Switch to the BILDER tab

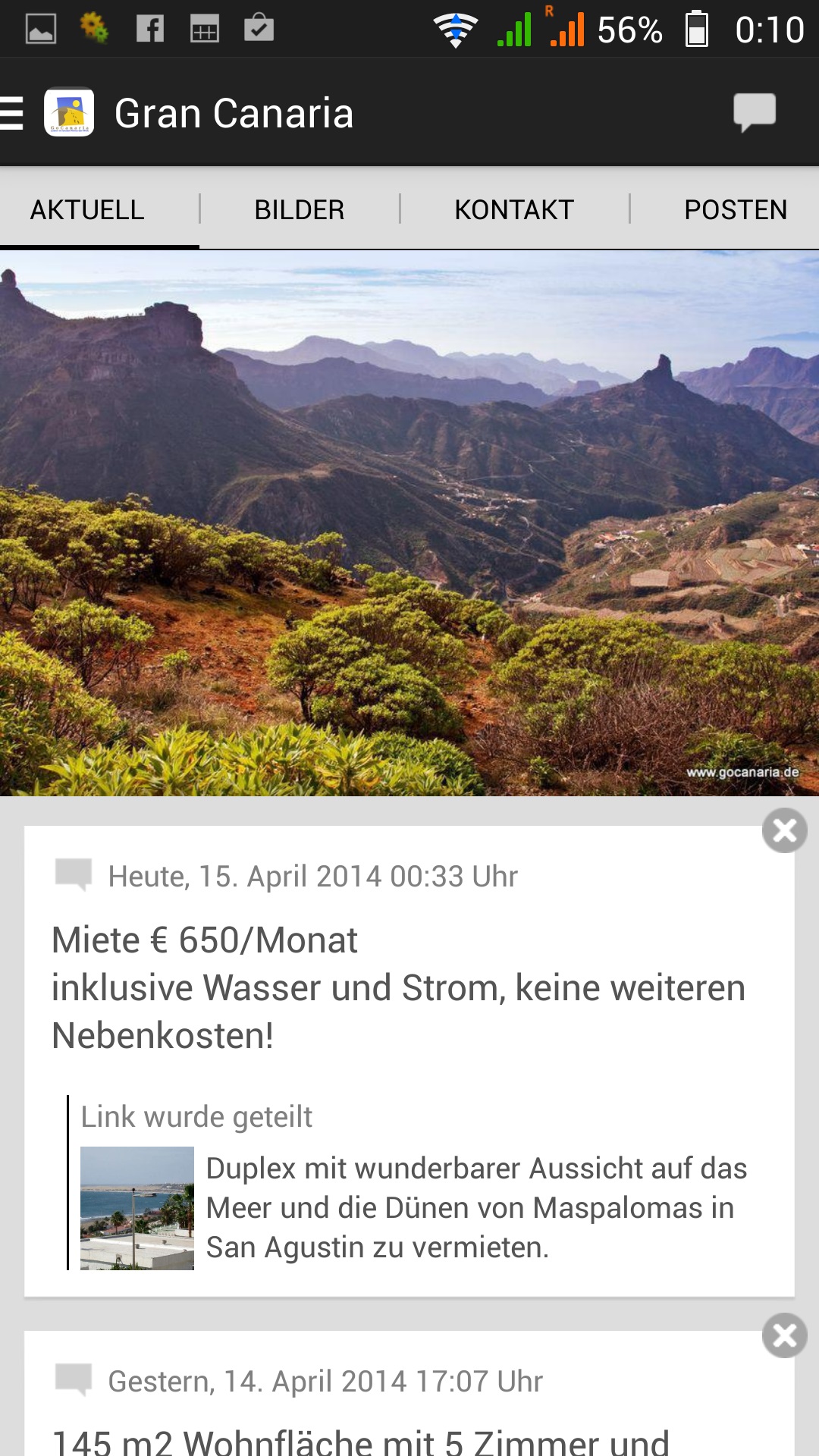tap(300, 209)
